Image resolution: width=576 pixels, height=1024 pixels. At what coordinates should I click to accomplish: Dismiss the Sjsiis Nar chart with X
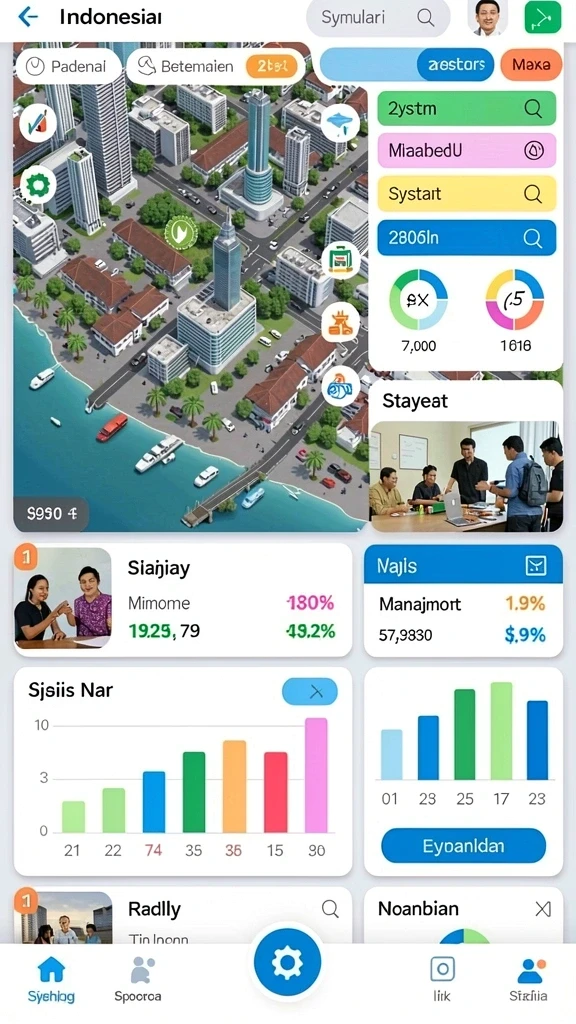coord(310,692)
